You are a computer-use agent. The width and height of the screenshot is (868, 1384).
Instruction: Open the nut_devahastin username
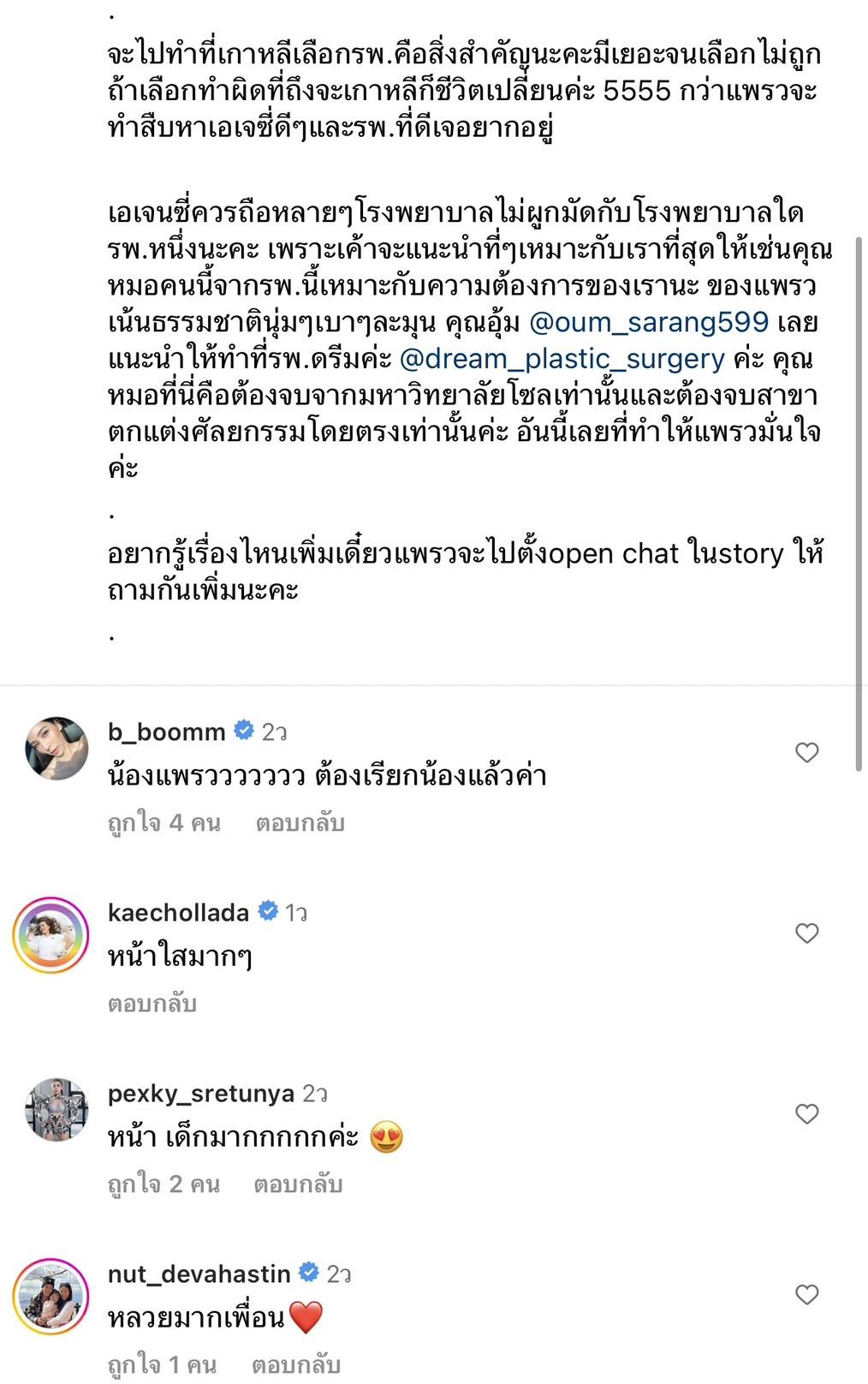(x=199, y=1274)
